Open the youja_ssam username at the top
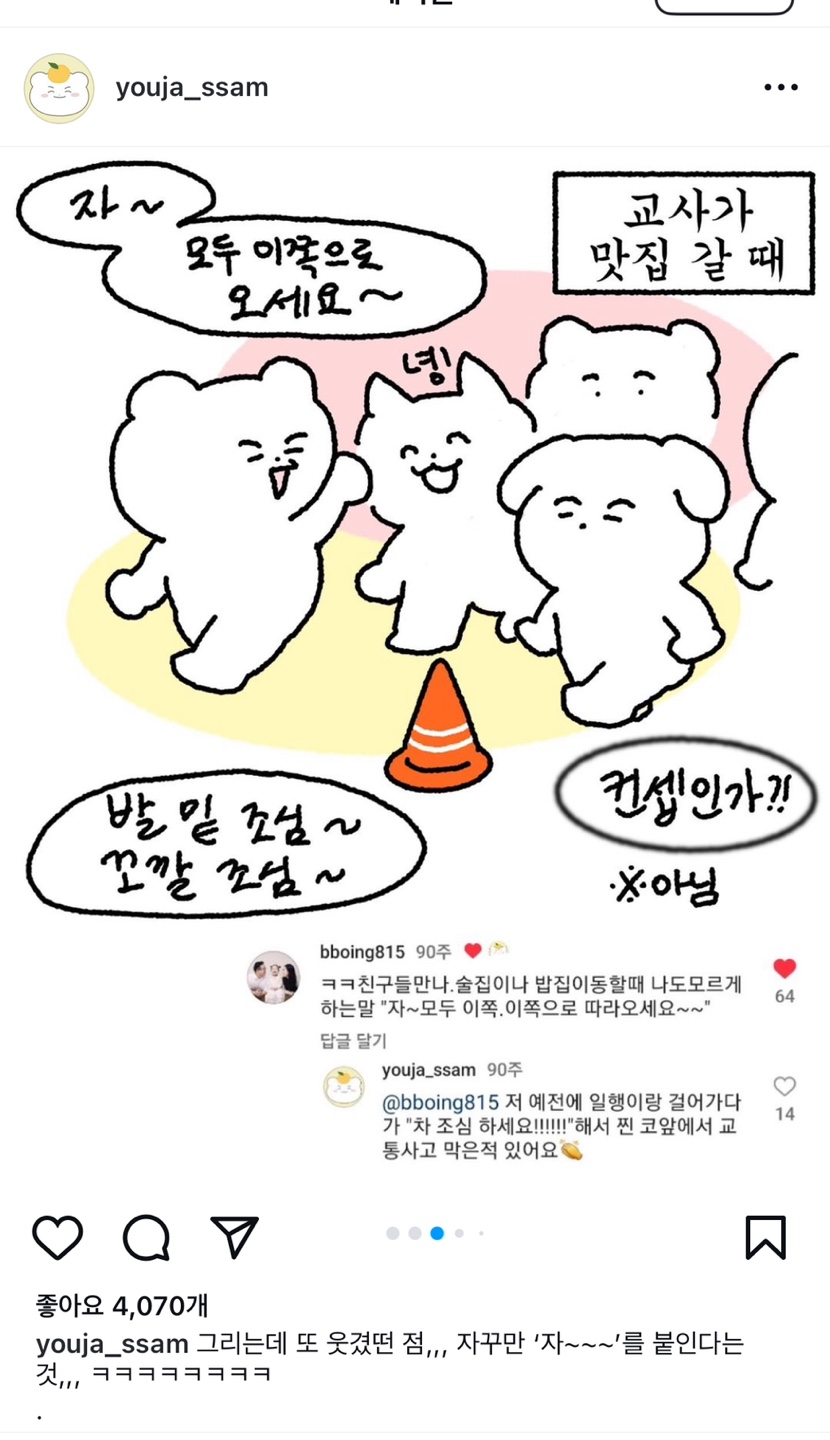 (x=188, y=87)
